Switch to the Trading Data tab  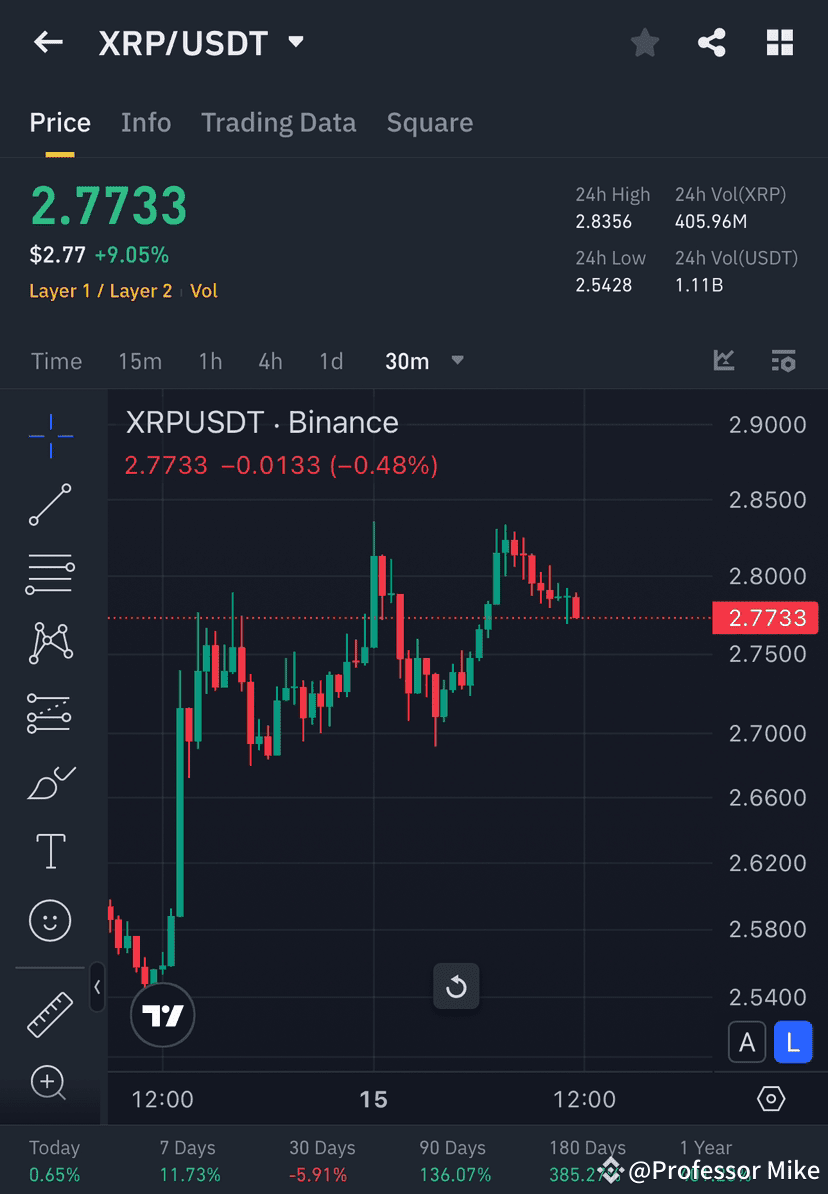(x=279, y=122)
